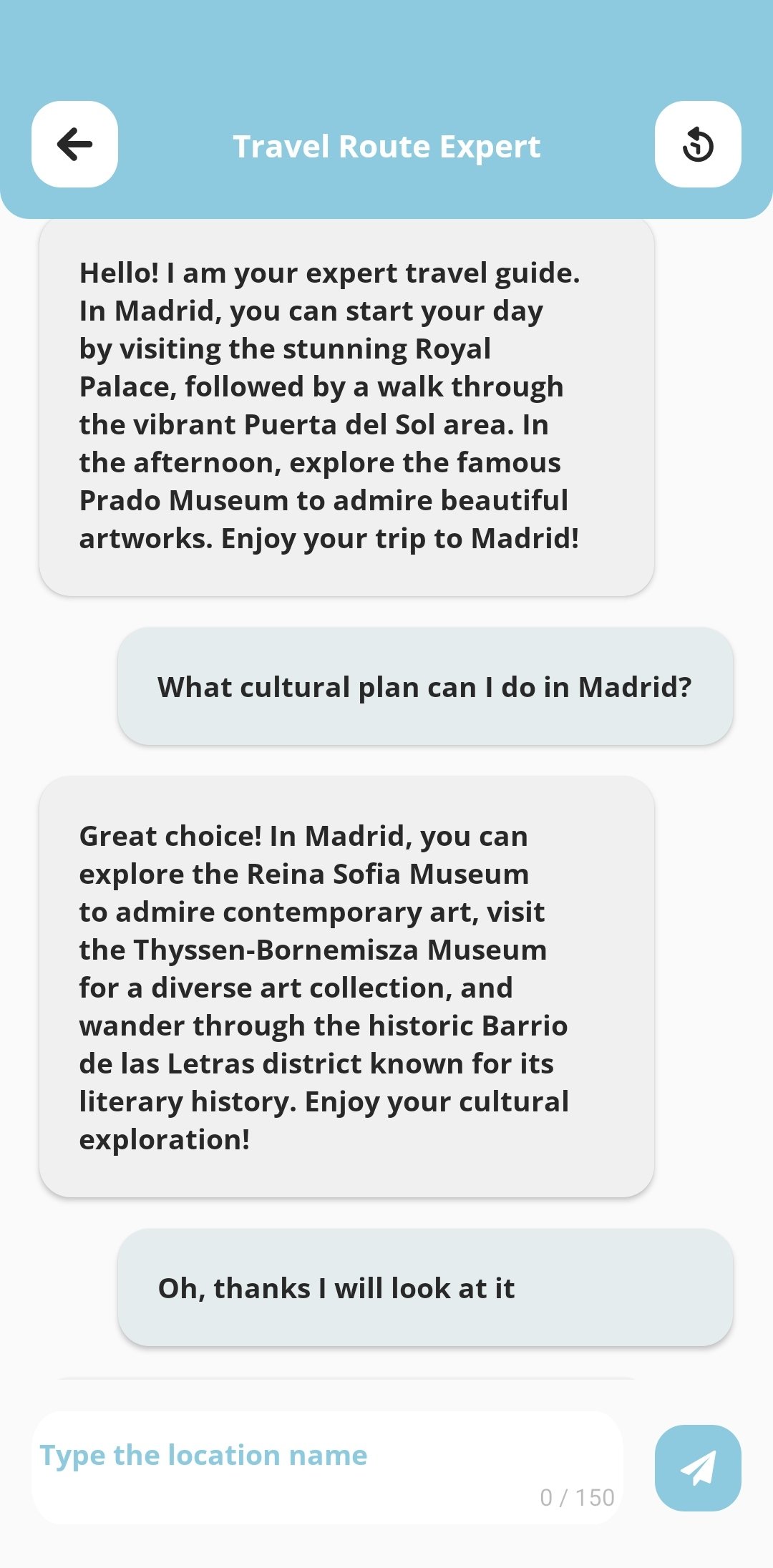The image size is (773, 1568).
Task: Send the message with the paper plane button
Action: [698, 1468]
